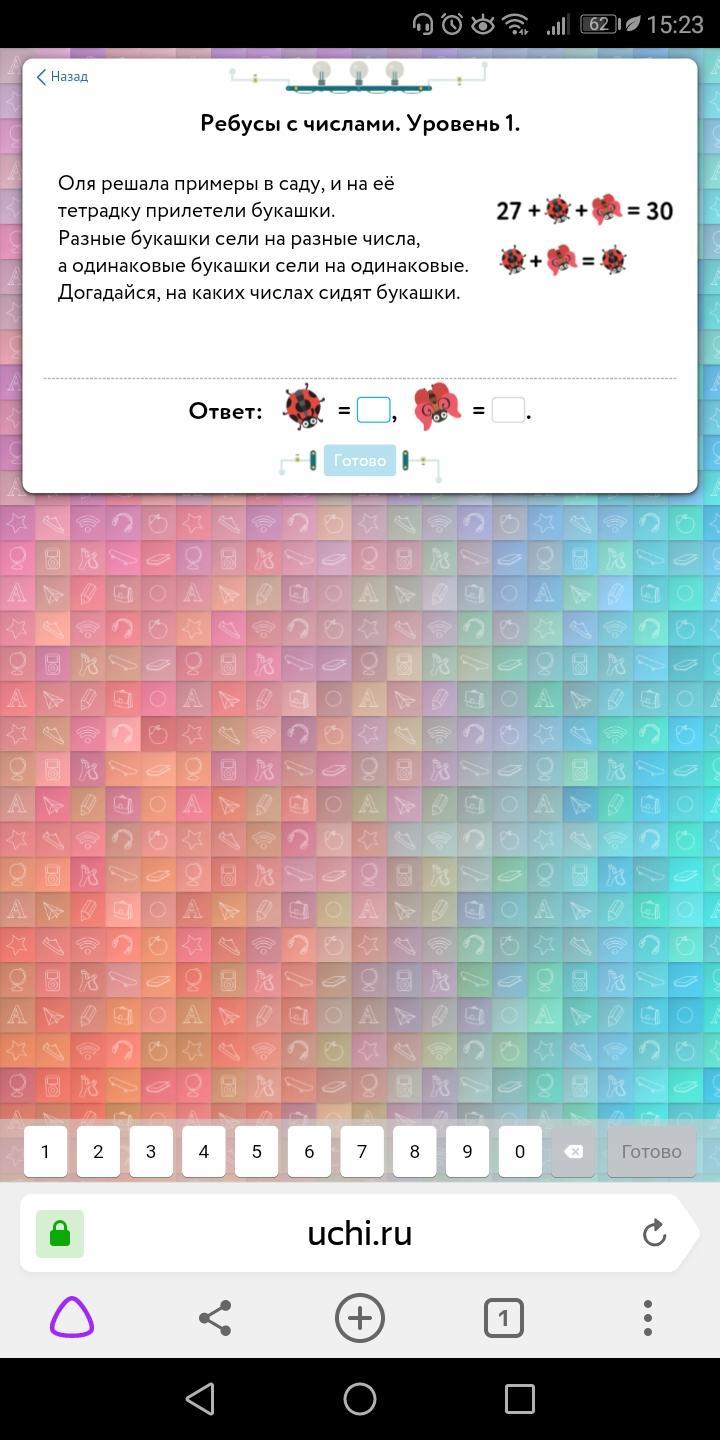
Task: Enter digit 4 on the number pad
Action: pos(204,1151)
